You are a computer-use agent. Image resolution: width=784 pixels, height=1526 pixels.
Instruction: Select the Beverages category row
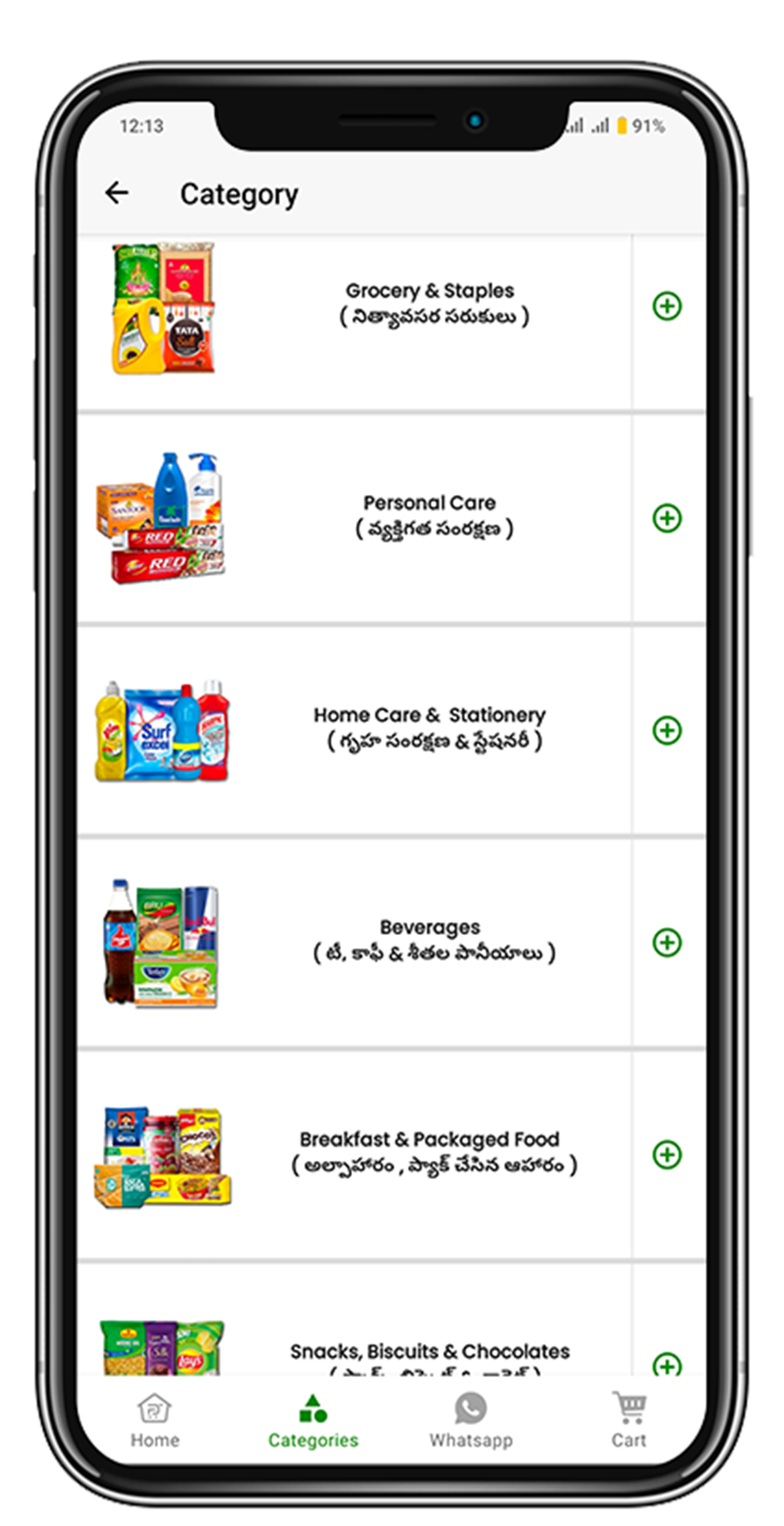429,940
